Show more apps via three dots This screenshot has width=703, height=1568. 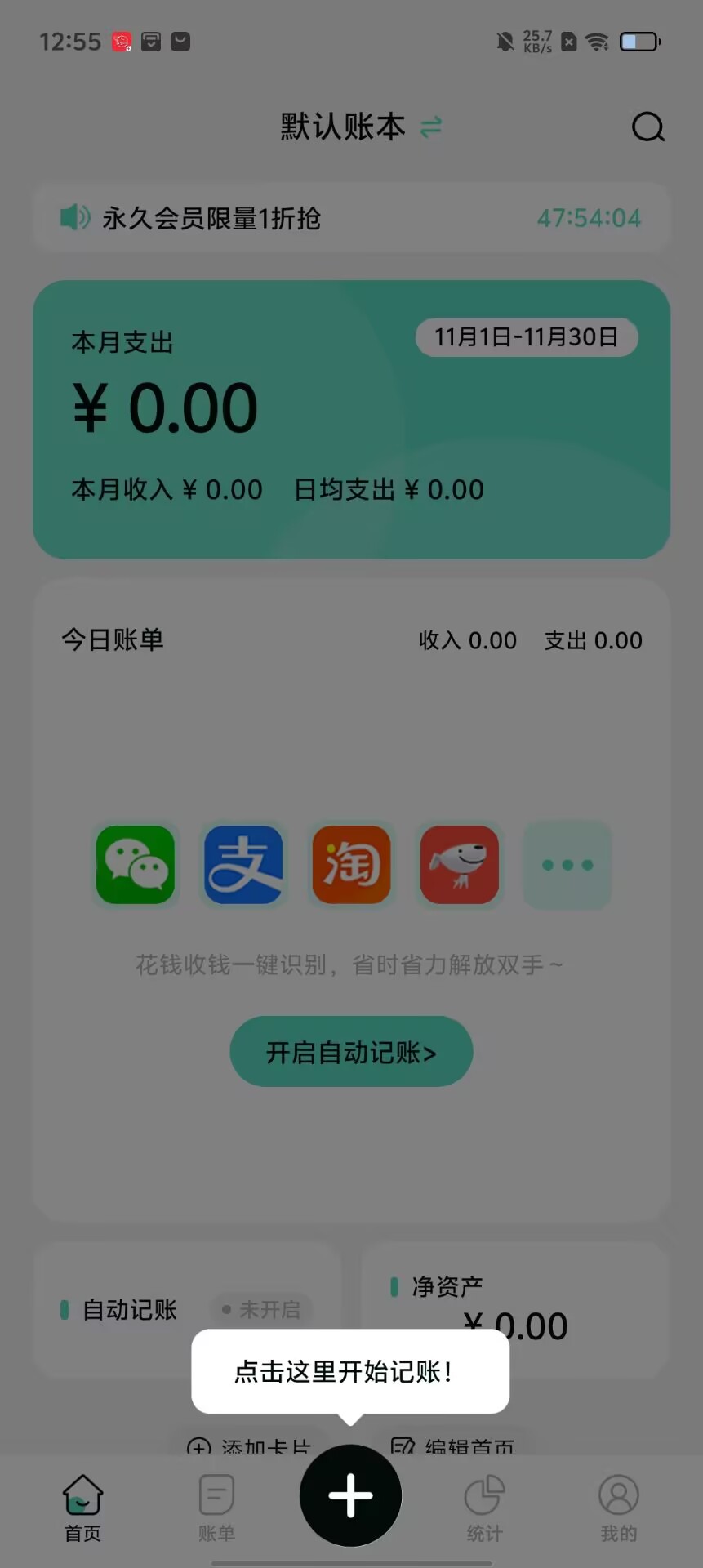(x=567, y=865)
